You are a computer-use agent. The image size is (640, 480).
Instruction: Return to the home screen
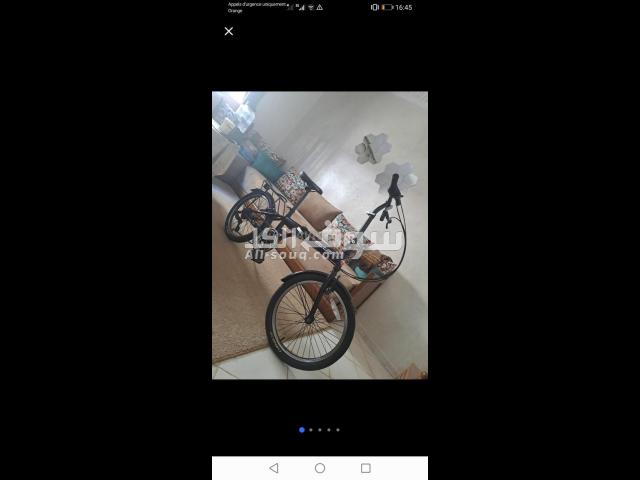[x=320, y=468]
